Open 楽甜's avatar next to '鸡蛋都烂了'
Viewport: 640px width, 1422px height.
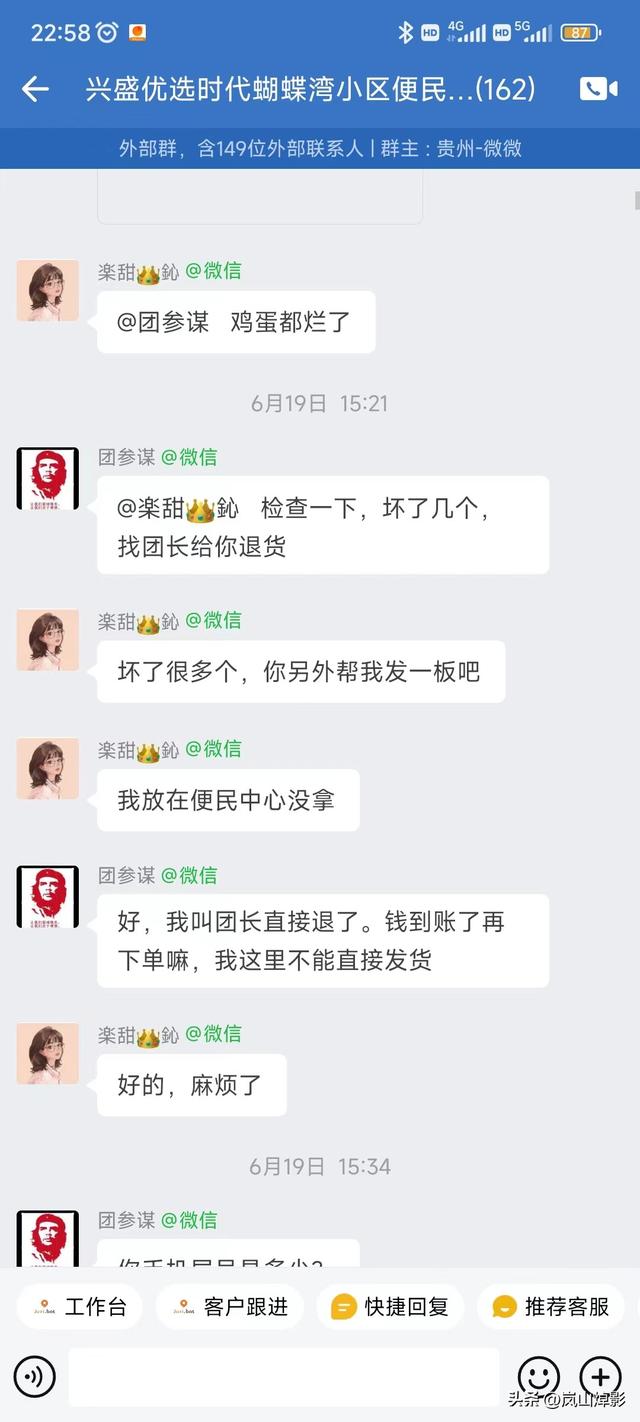(x=47, y=291)
